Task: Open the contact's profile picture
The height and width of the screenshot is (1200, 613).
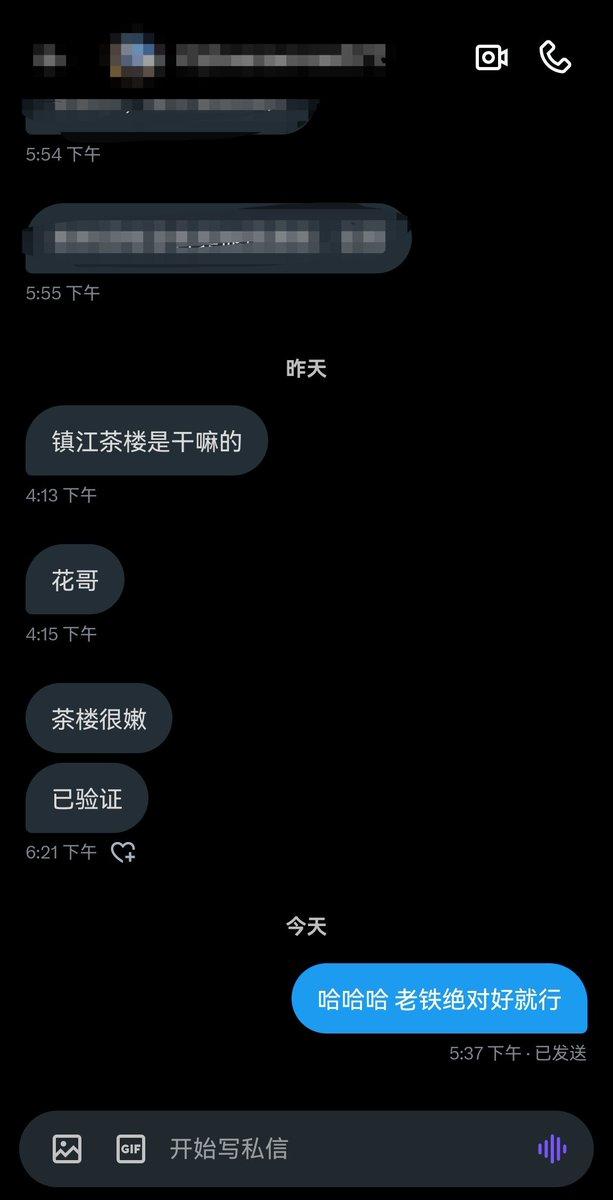Action: point(133,55)
